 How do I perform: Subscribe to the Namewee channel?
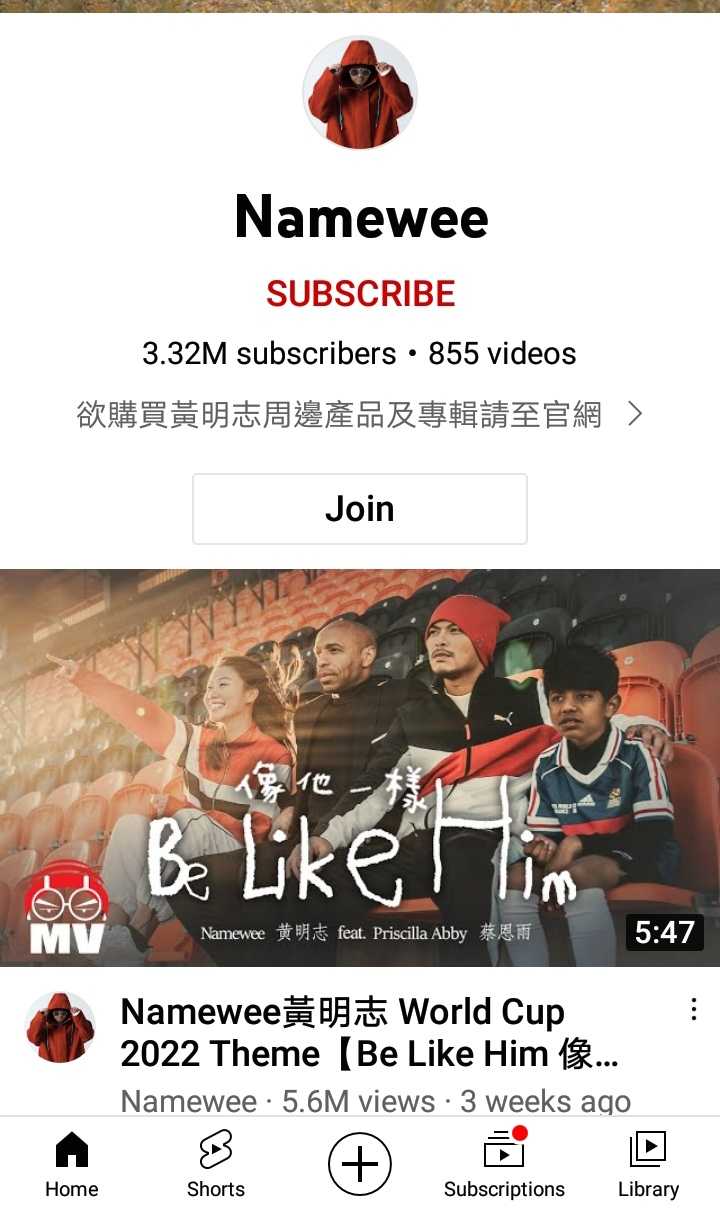click(x=360, y=293)
